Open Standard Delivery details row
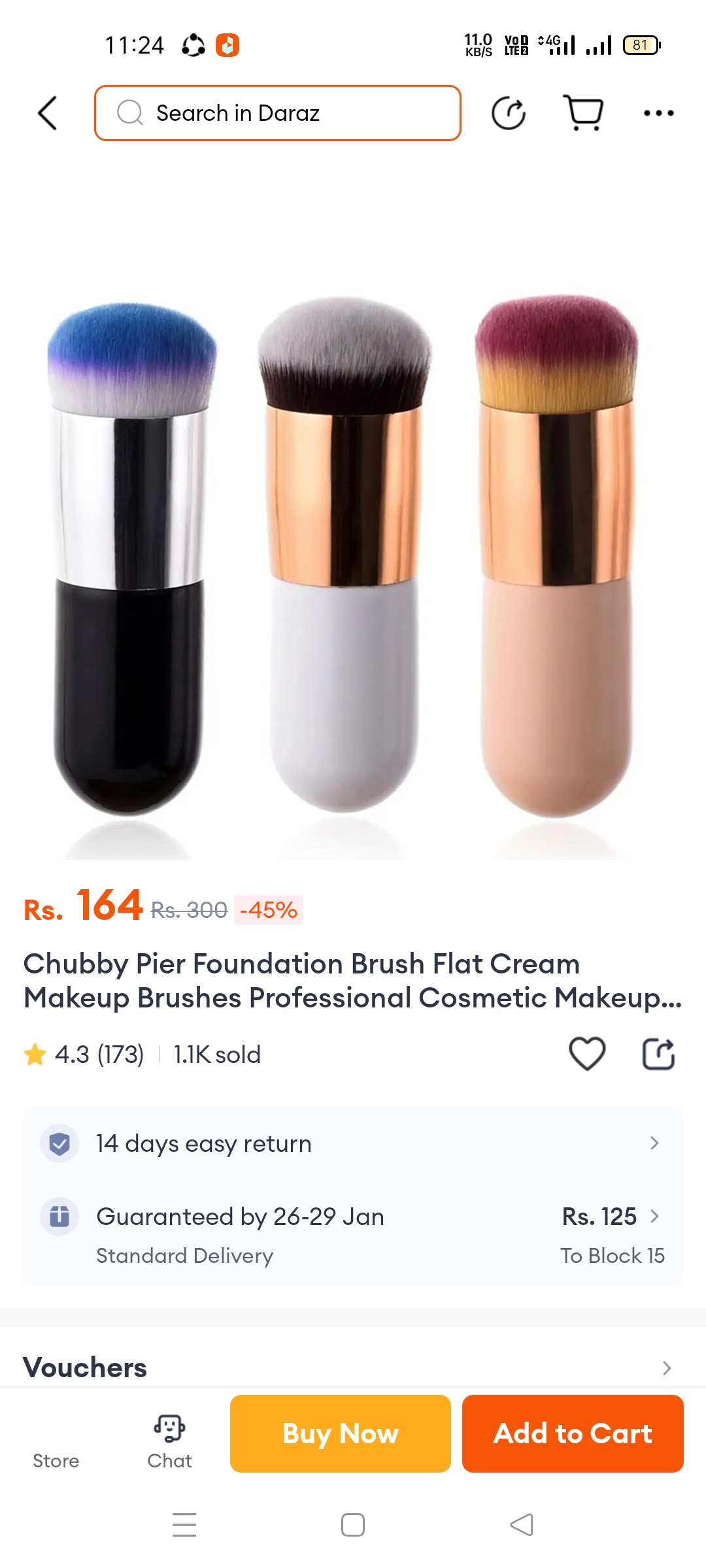Image resolution: width=706 pixels, height=1568 pixels. [x=353, y=1235]
